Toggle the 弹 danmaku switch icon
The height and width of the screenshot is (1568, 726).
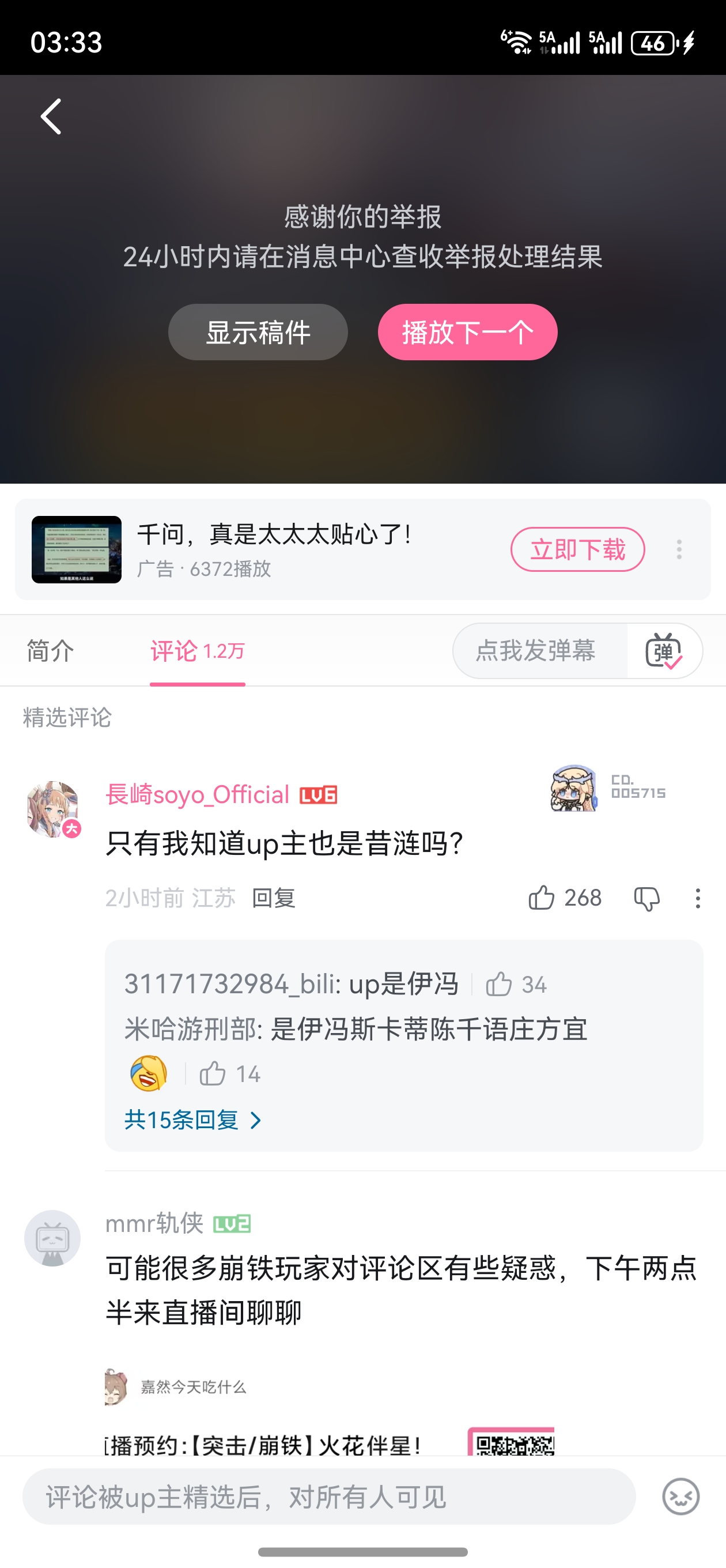tap(663, 651)
